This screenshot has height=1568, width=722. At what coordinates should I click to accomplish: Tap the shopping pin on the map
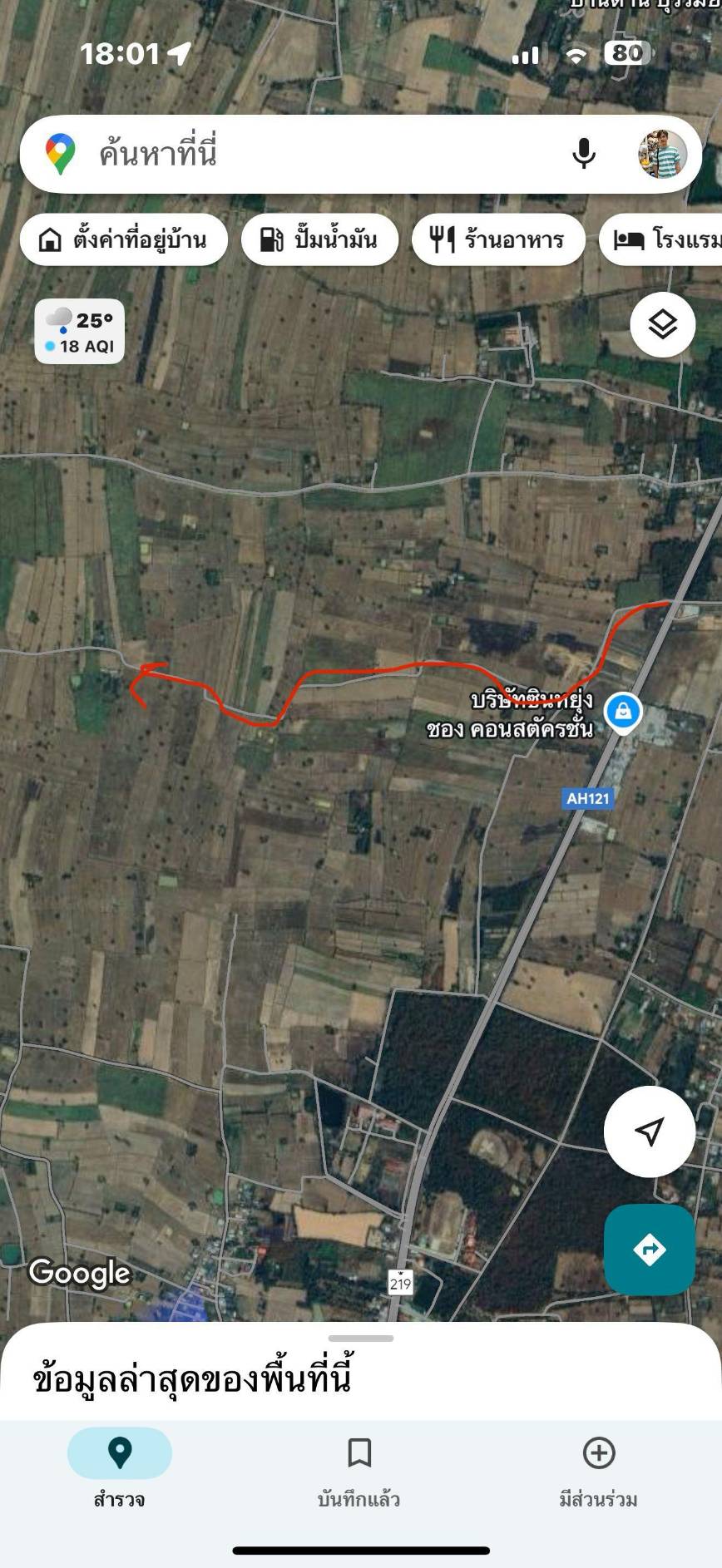point(623,713)
